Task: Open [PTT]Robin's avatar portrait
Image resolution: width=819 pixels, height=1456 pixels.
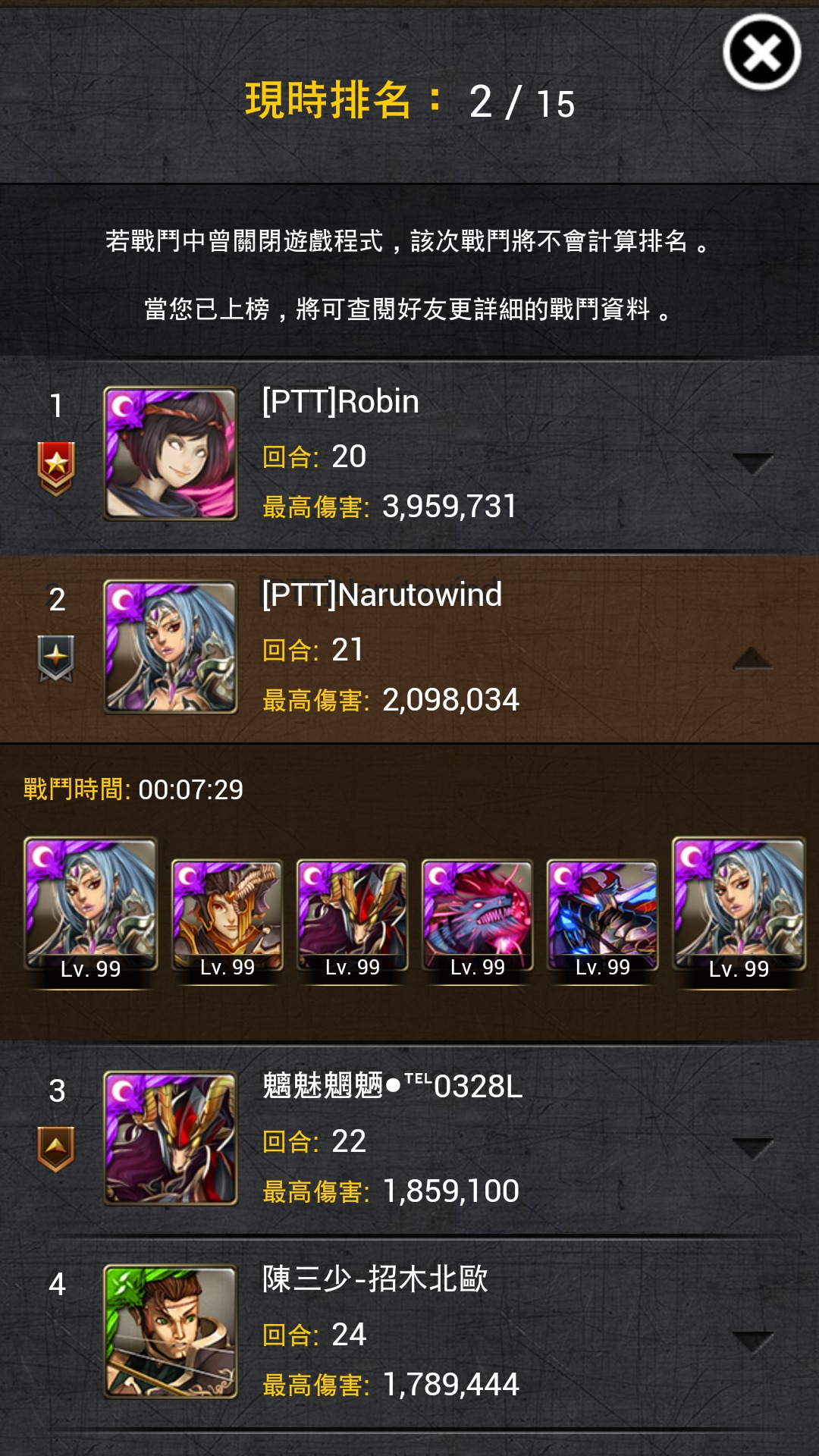Action: pos(171,453)
